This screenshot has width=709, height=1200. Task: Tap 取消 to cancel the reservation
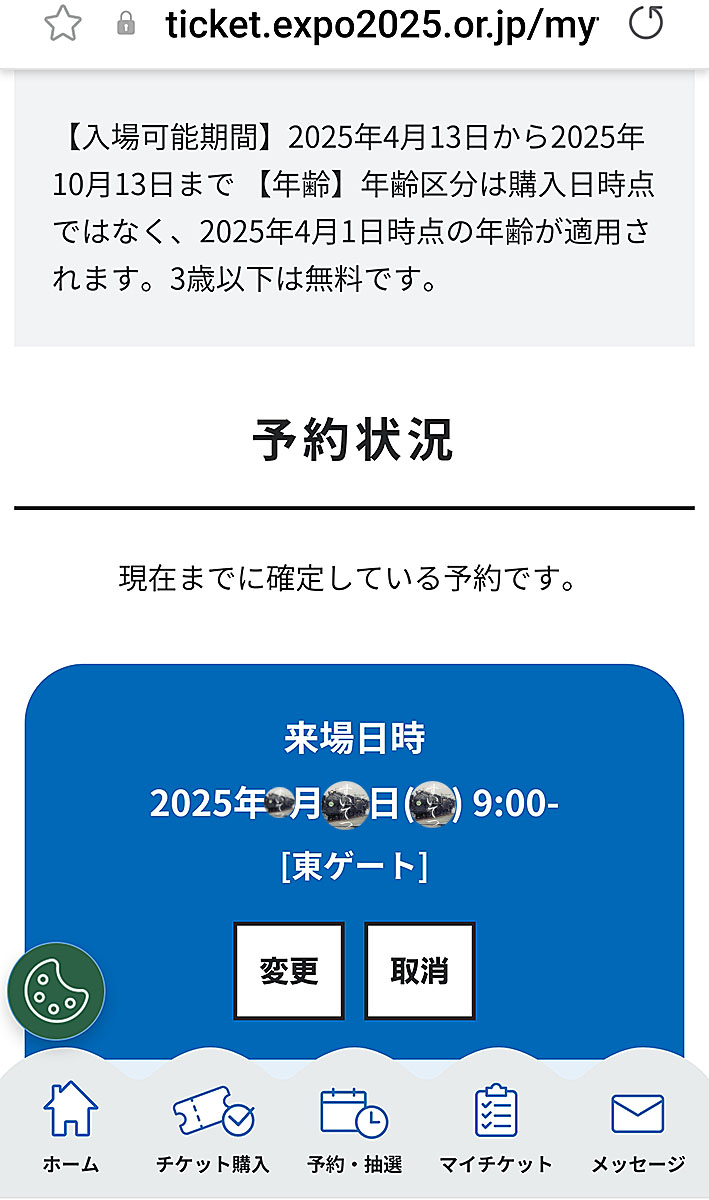point(419,970)
